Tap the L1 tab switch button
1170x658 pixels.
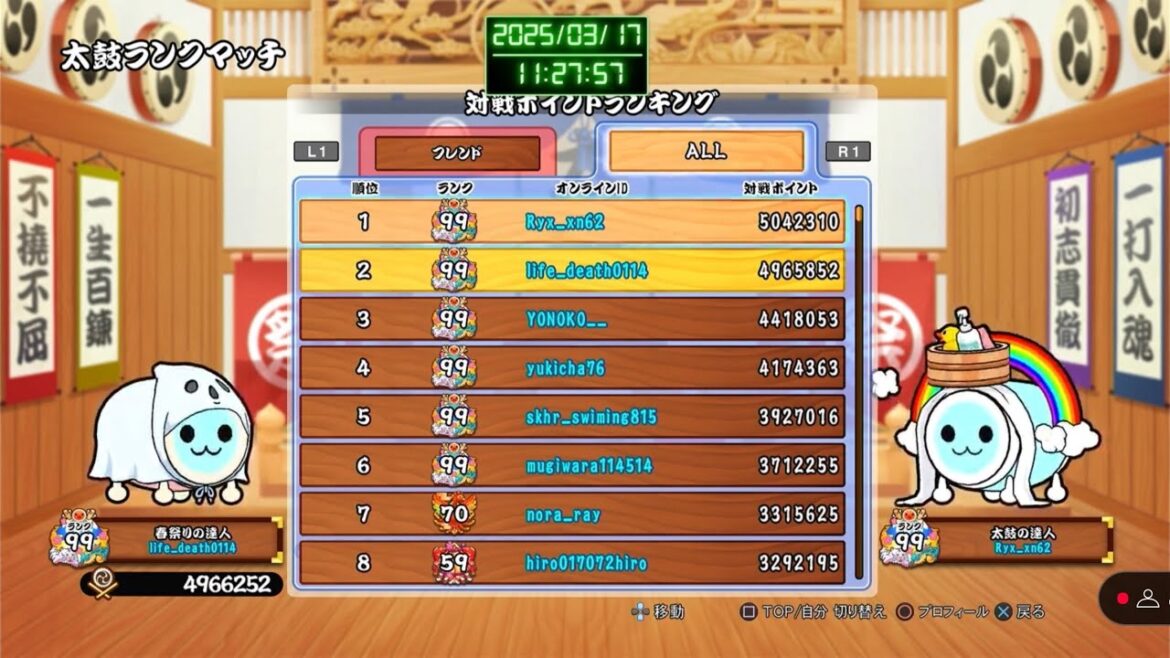tap(316, 152)
